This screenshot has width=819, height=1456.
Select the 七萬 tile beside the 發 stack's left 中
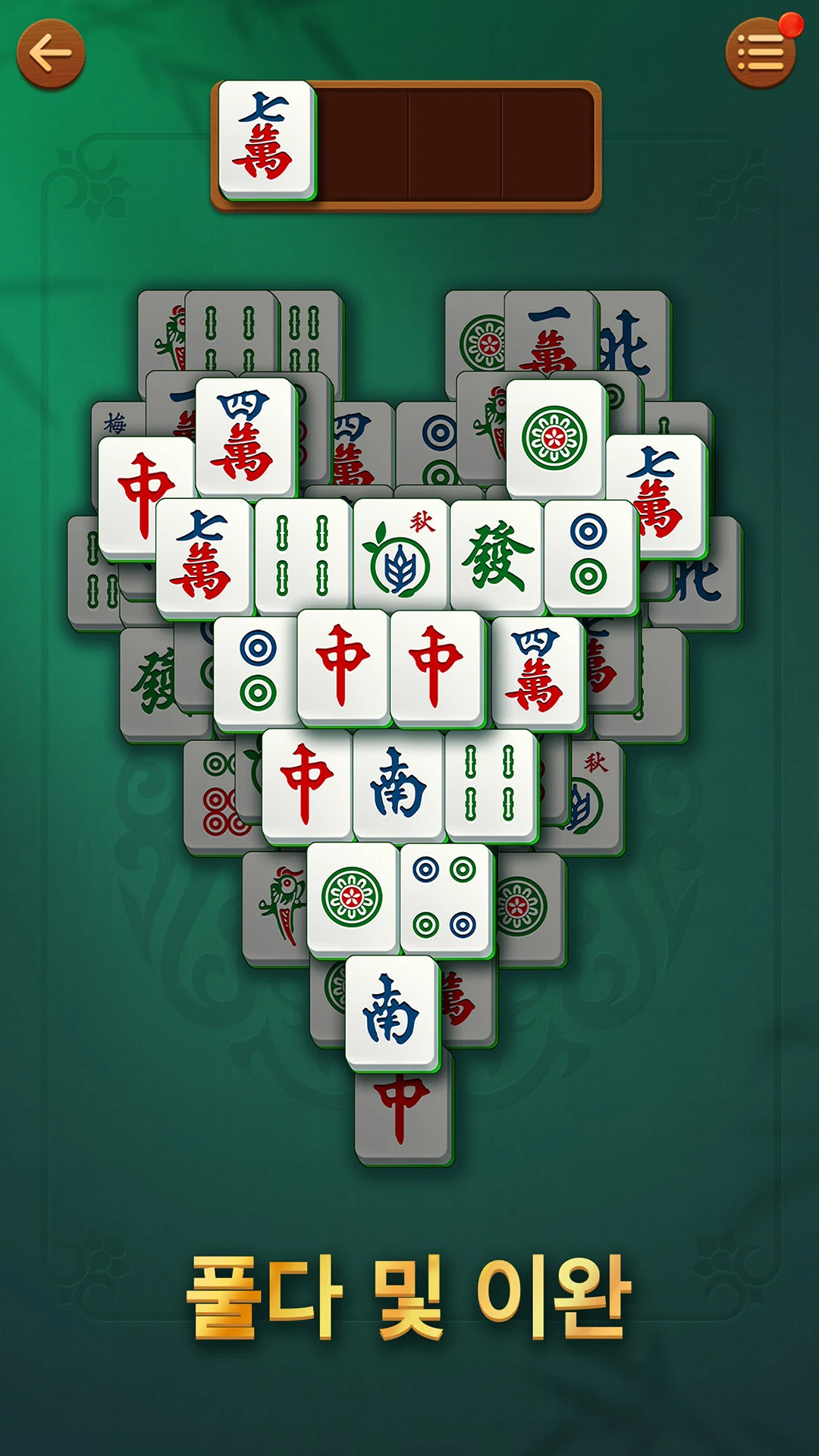(203, 557)
